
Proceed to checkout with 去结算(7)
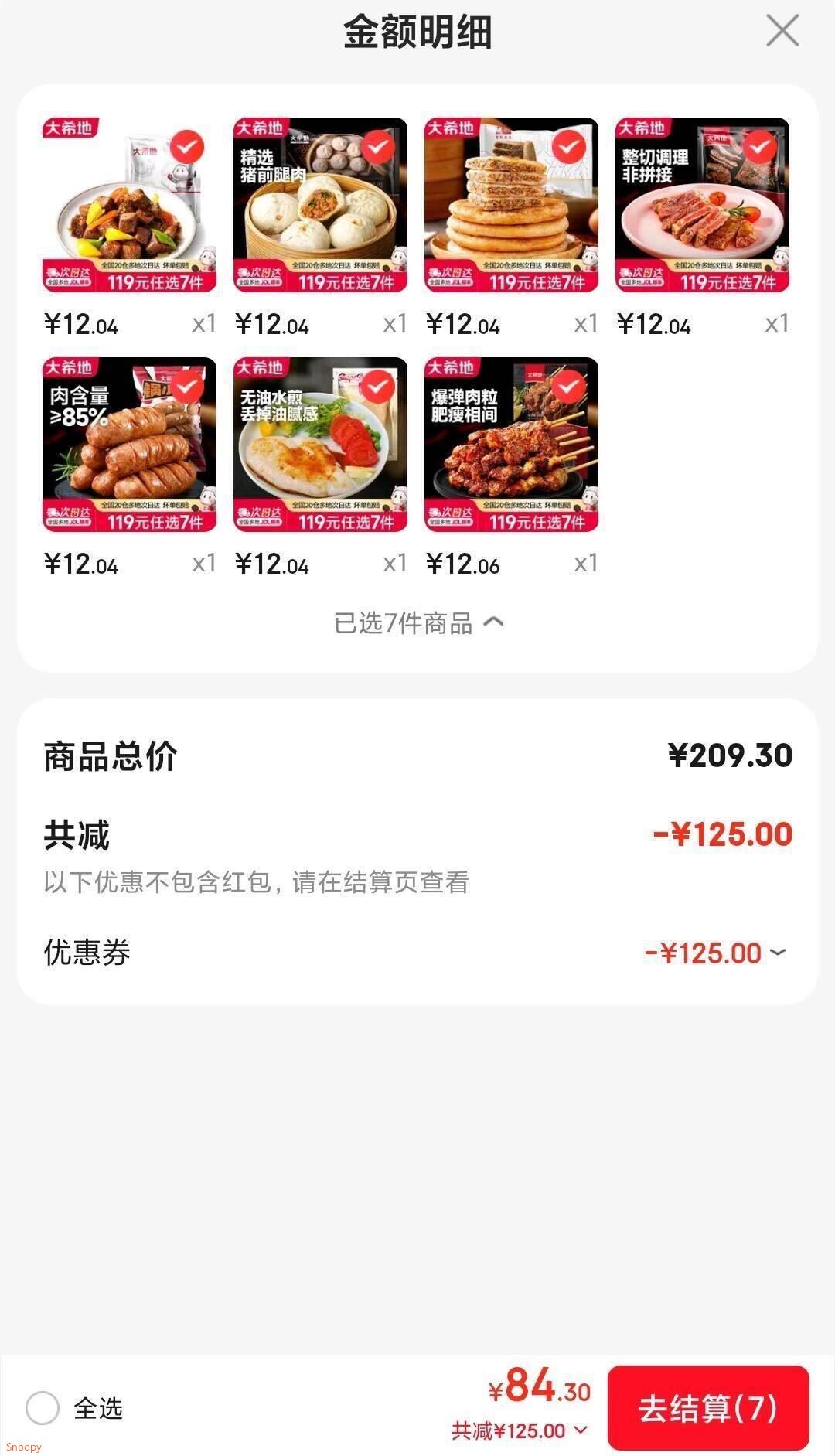(x=707, y=1408)
